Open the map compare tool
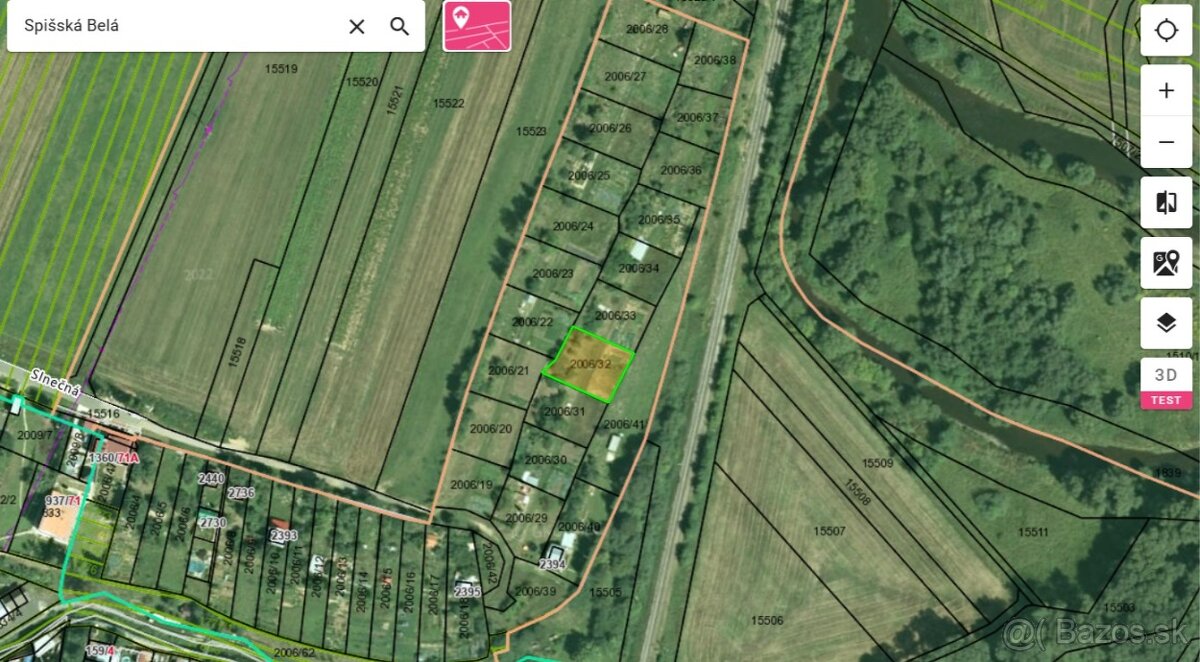This screenshot has width=1200, height=662. pos(1166,203)
